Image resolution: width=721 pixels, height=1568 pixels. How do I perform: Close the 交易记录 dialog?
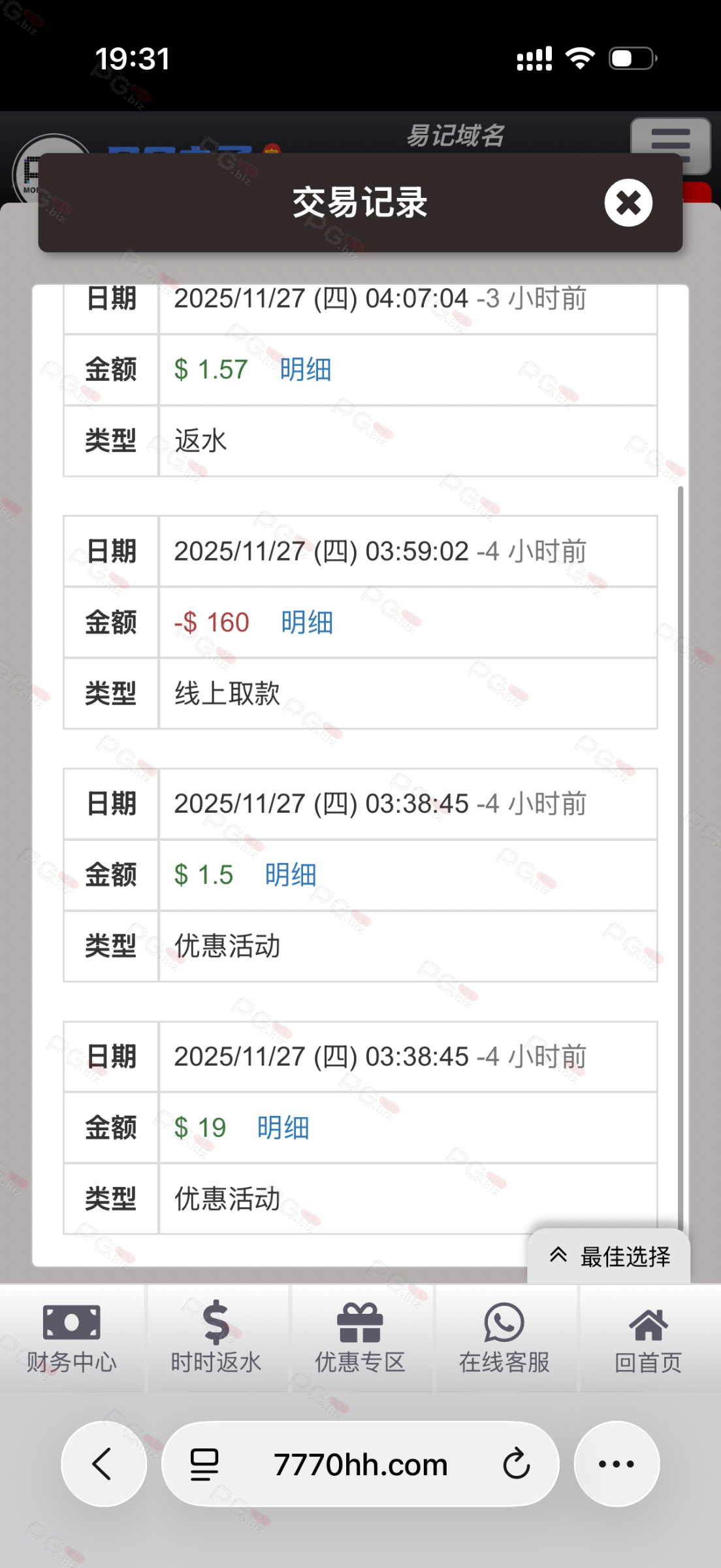pos(628,203)
